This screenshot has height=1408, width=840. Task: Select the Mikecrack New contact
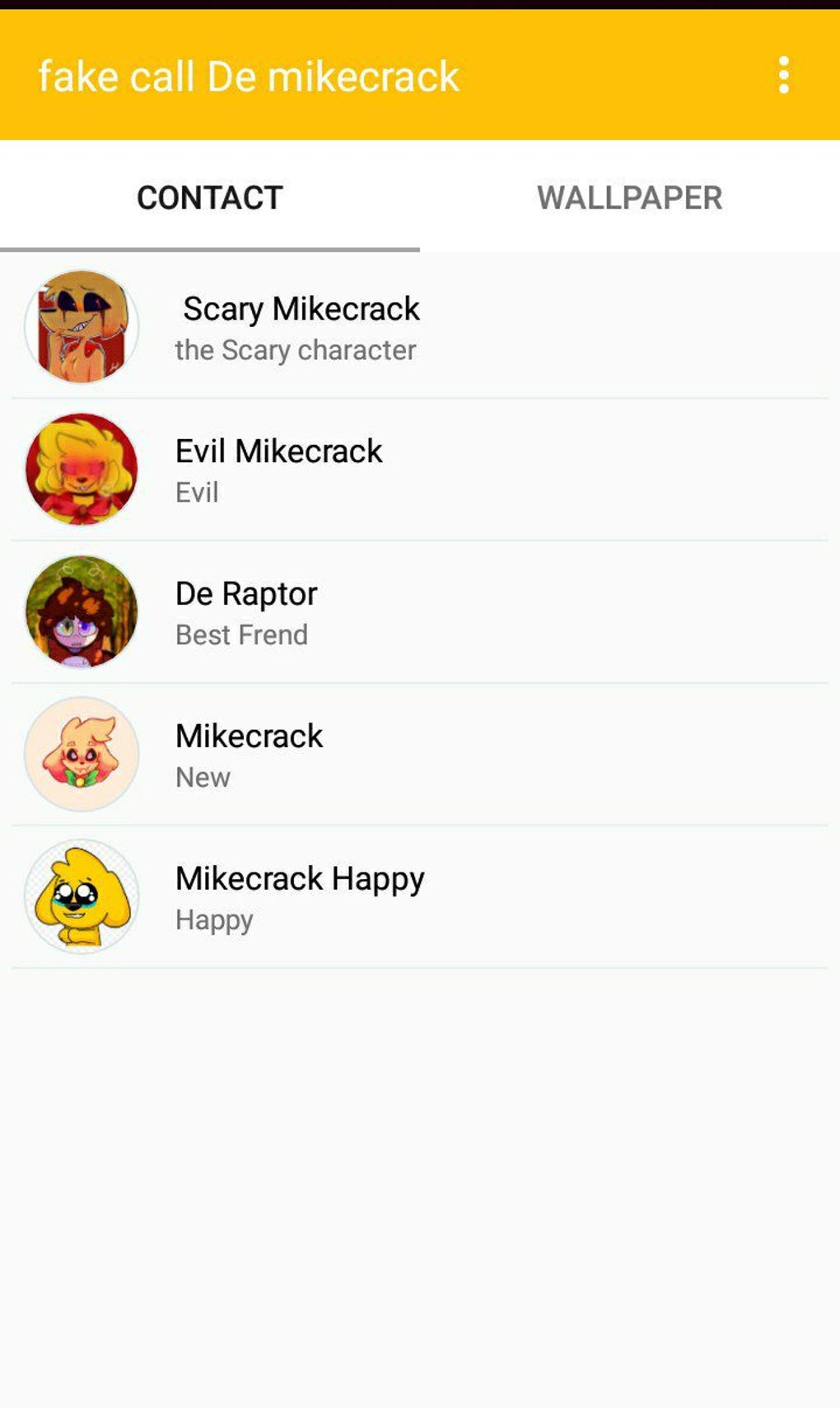pos(420,755)
